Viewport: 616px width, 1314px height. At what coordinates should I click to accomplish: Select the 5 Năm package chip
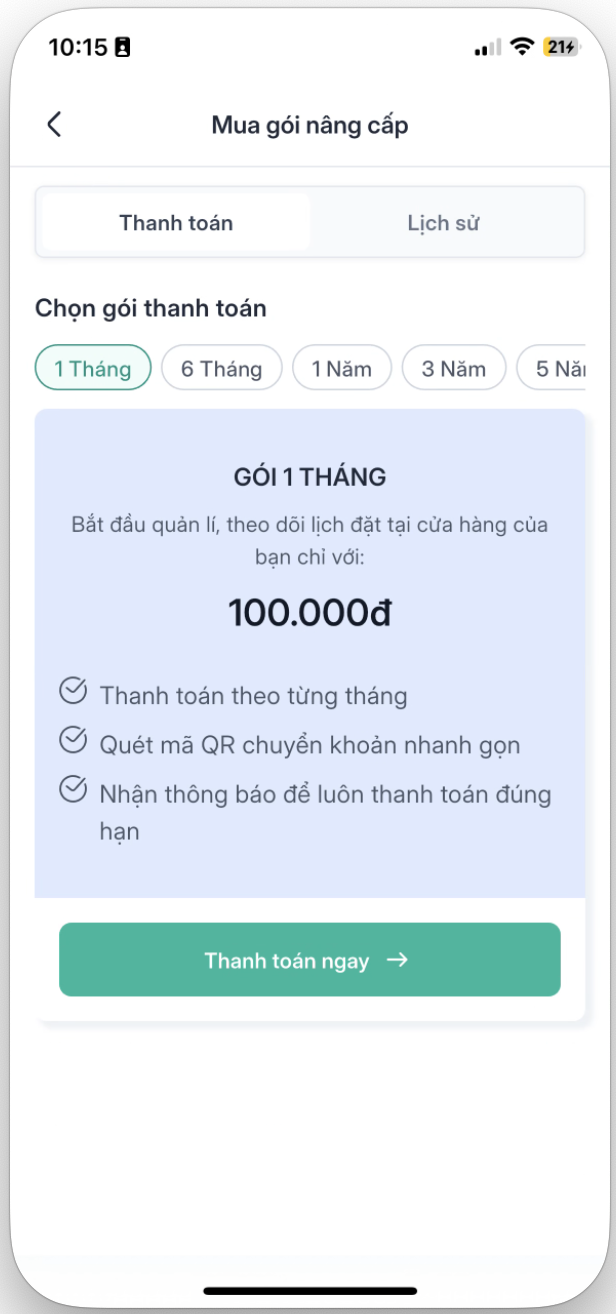pos(555,368)
